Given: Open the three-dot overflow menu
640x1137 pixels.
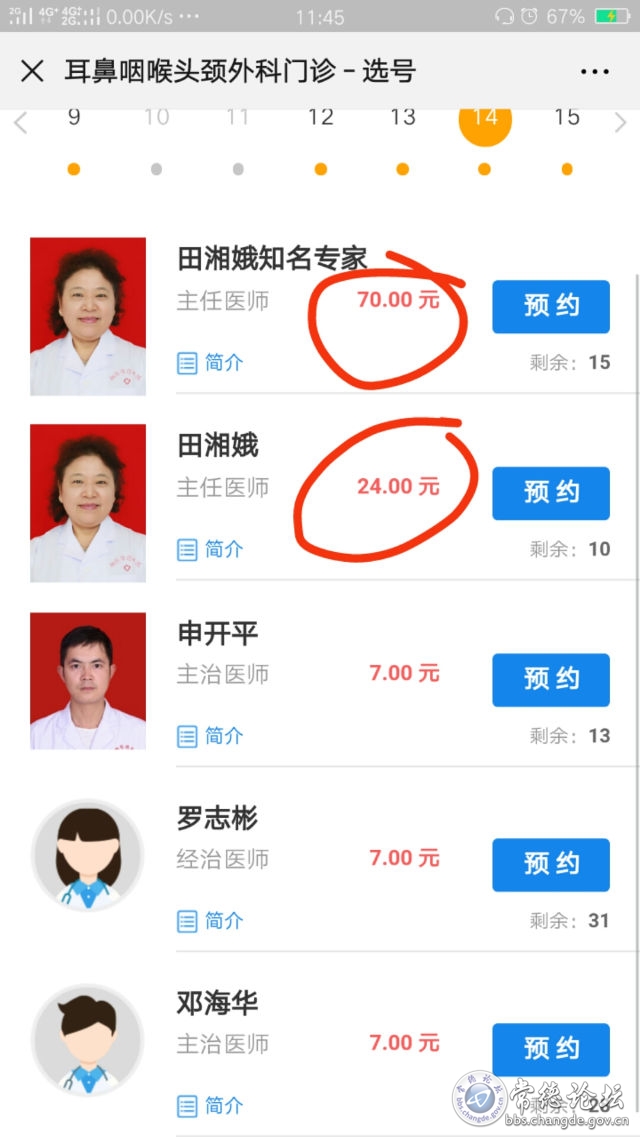Looking at the screenshot, I should (594, 72).
